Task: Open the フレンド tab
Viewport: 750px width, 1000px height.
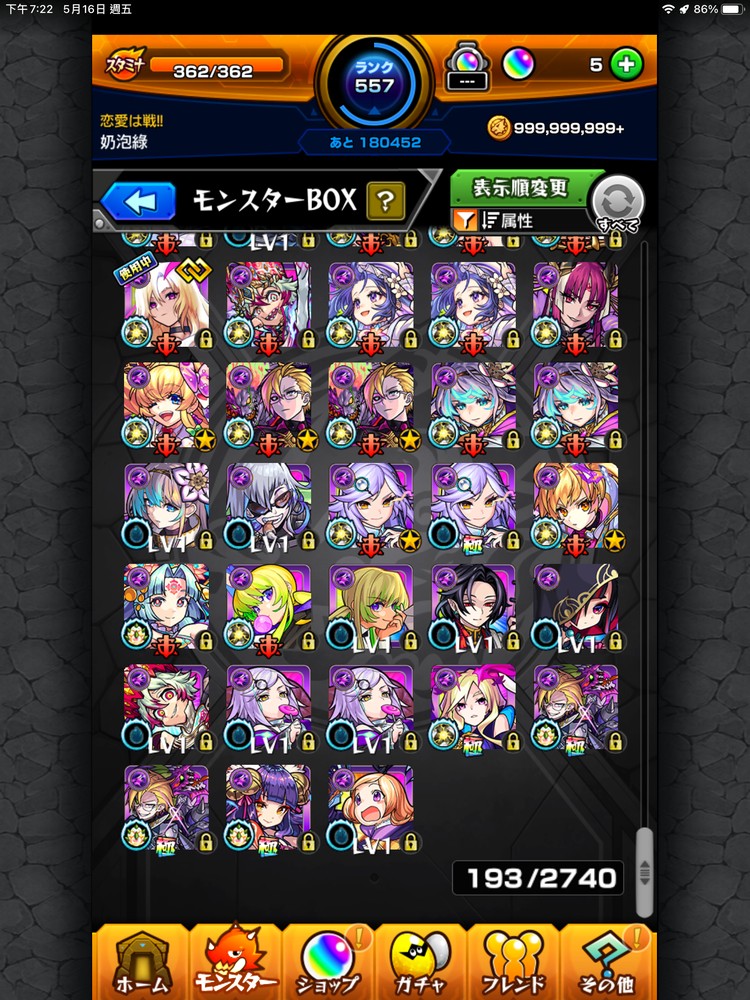Action: coord(515,962)
